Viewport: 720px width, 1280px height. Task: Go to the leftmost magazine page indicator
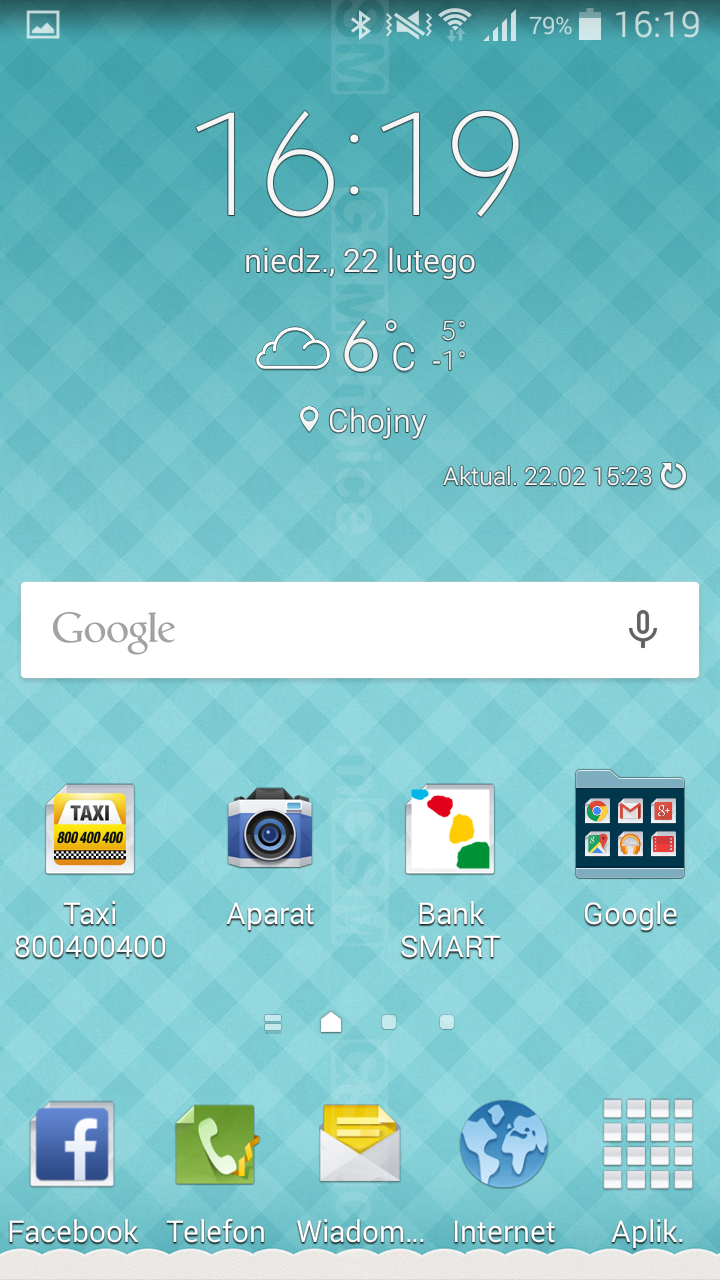coord(273,1022)
